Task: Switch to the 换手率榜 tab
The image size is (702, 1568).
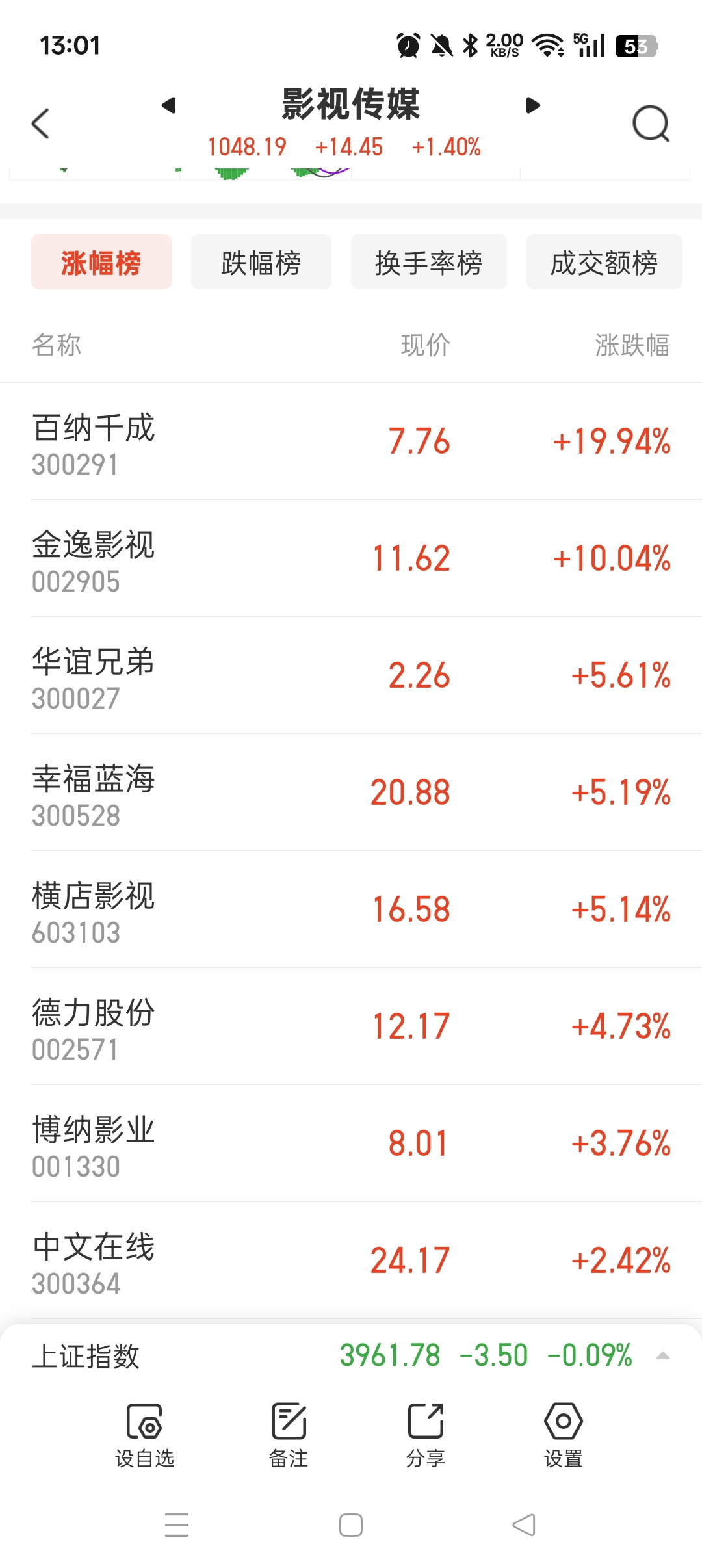Action: pos(428,262)
